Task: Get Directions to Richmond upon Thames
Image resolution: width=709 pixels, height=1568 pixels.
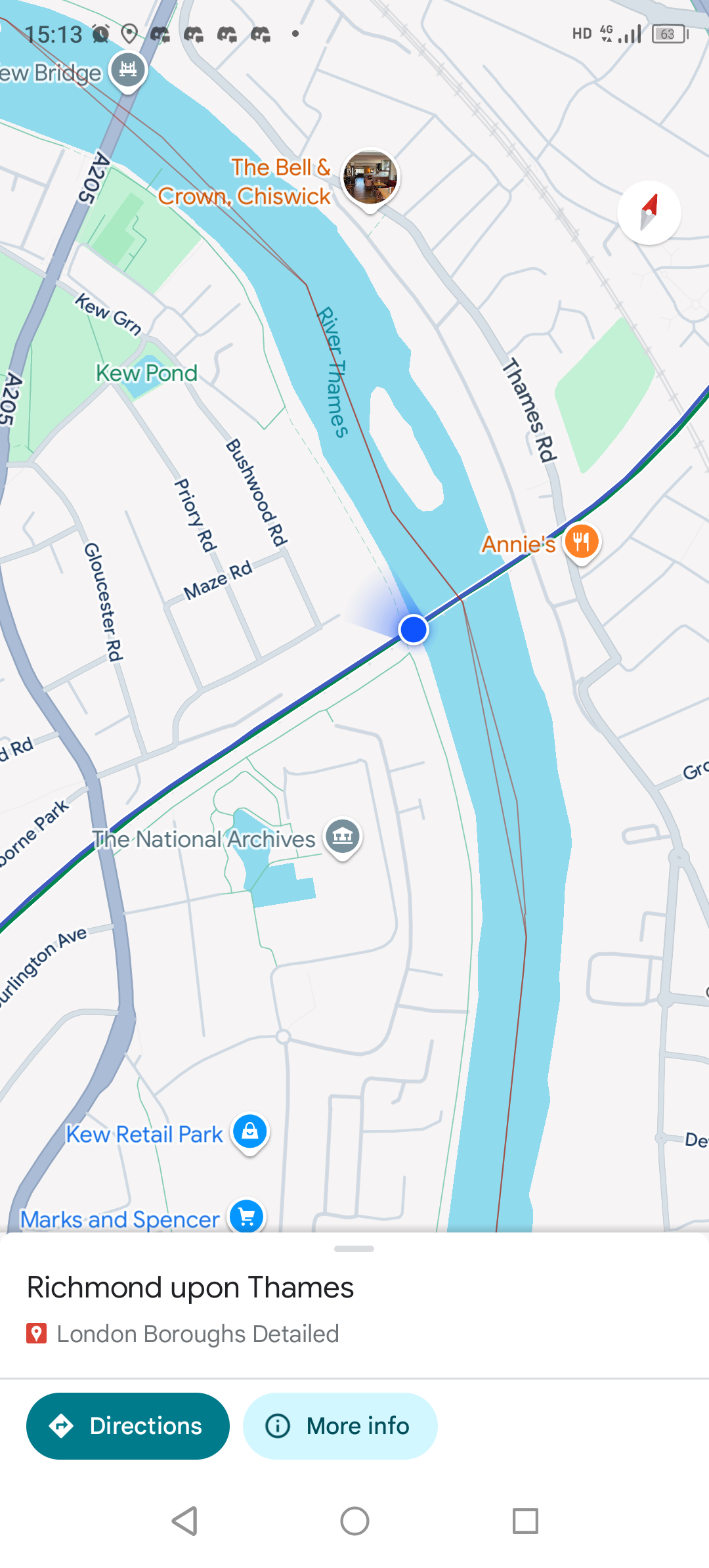Action: pyautogui.click(x=128, y=1426)
